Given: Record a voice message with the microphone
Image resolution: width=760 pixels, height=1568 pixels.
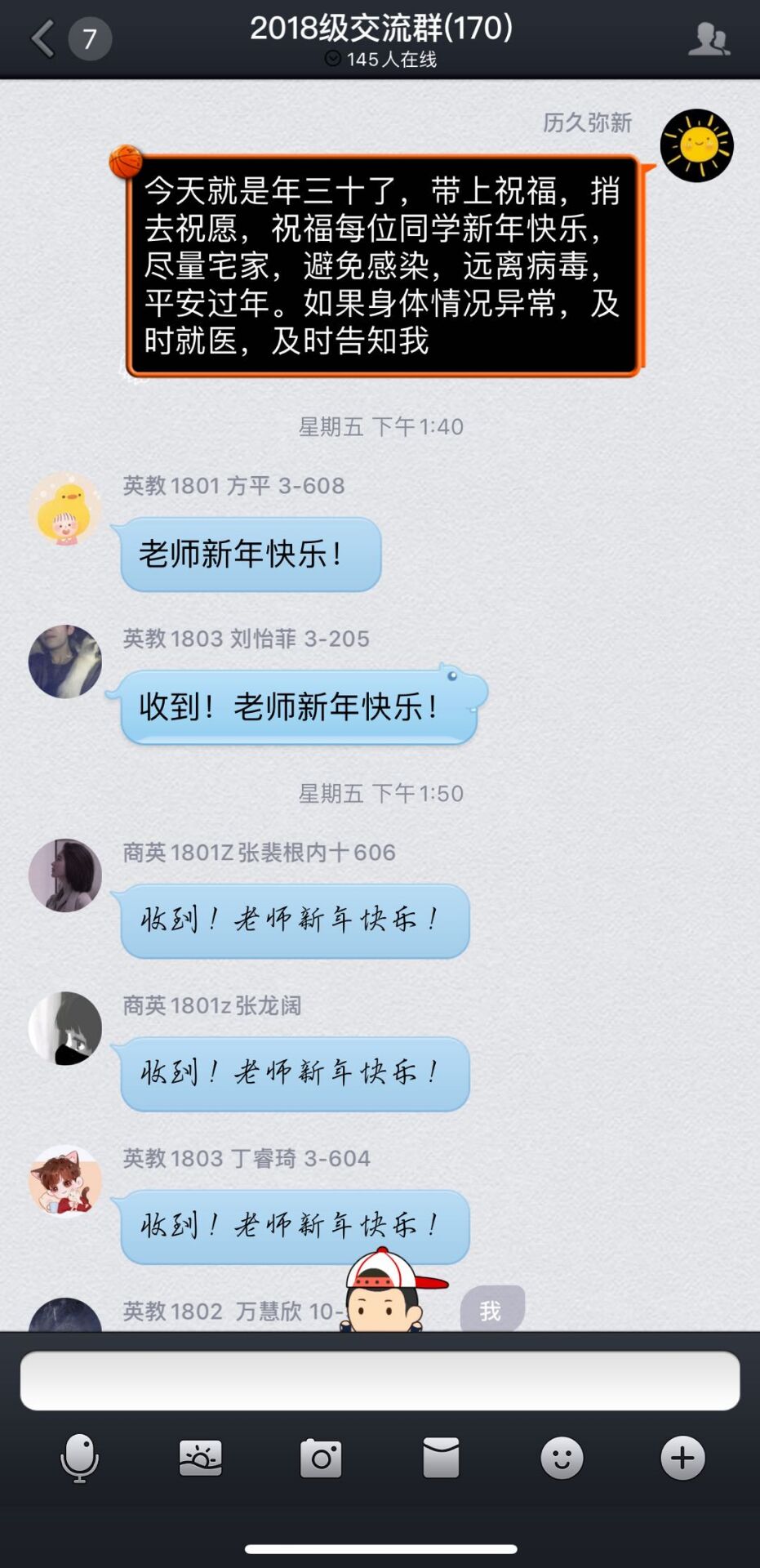Looking at the screenshot, I should pos(80,1458).
